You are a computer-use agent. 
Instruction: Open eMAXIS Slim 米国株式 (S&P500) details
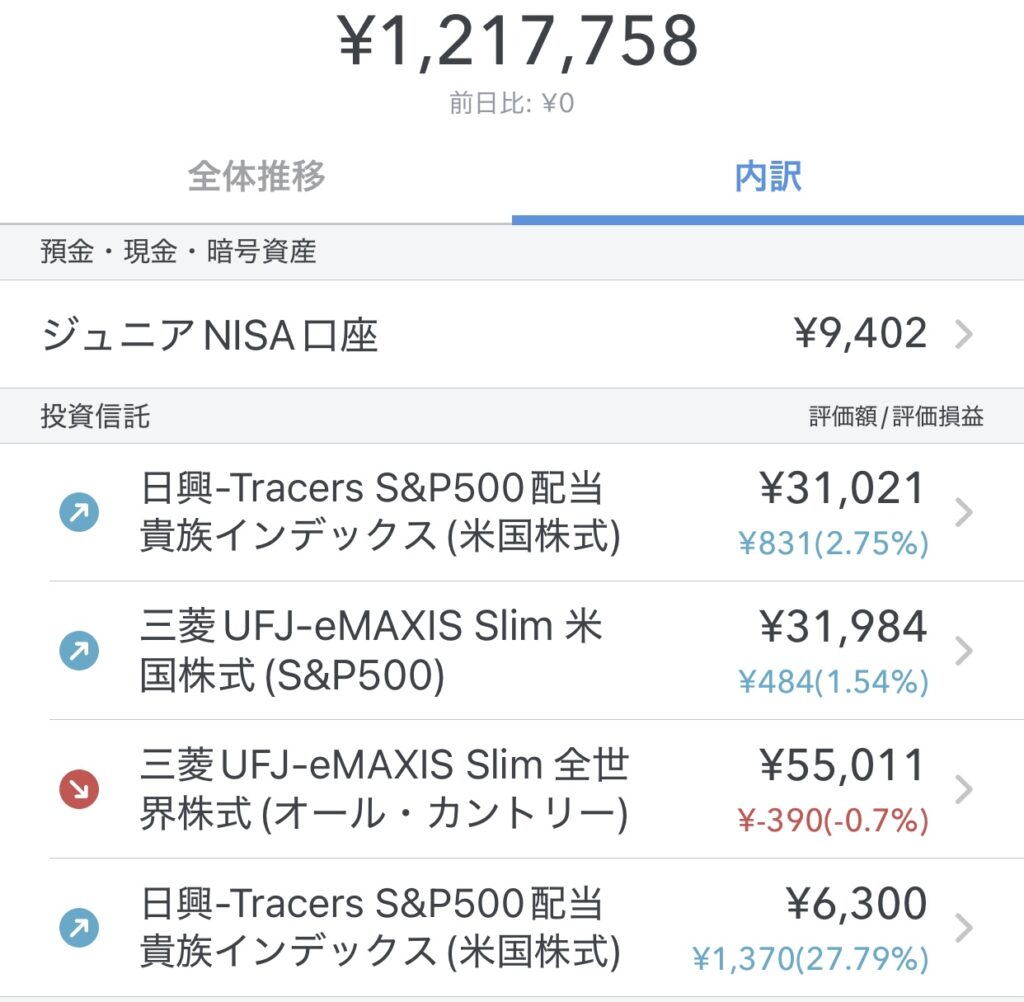(x=510, y=652)
